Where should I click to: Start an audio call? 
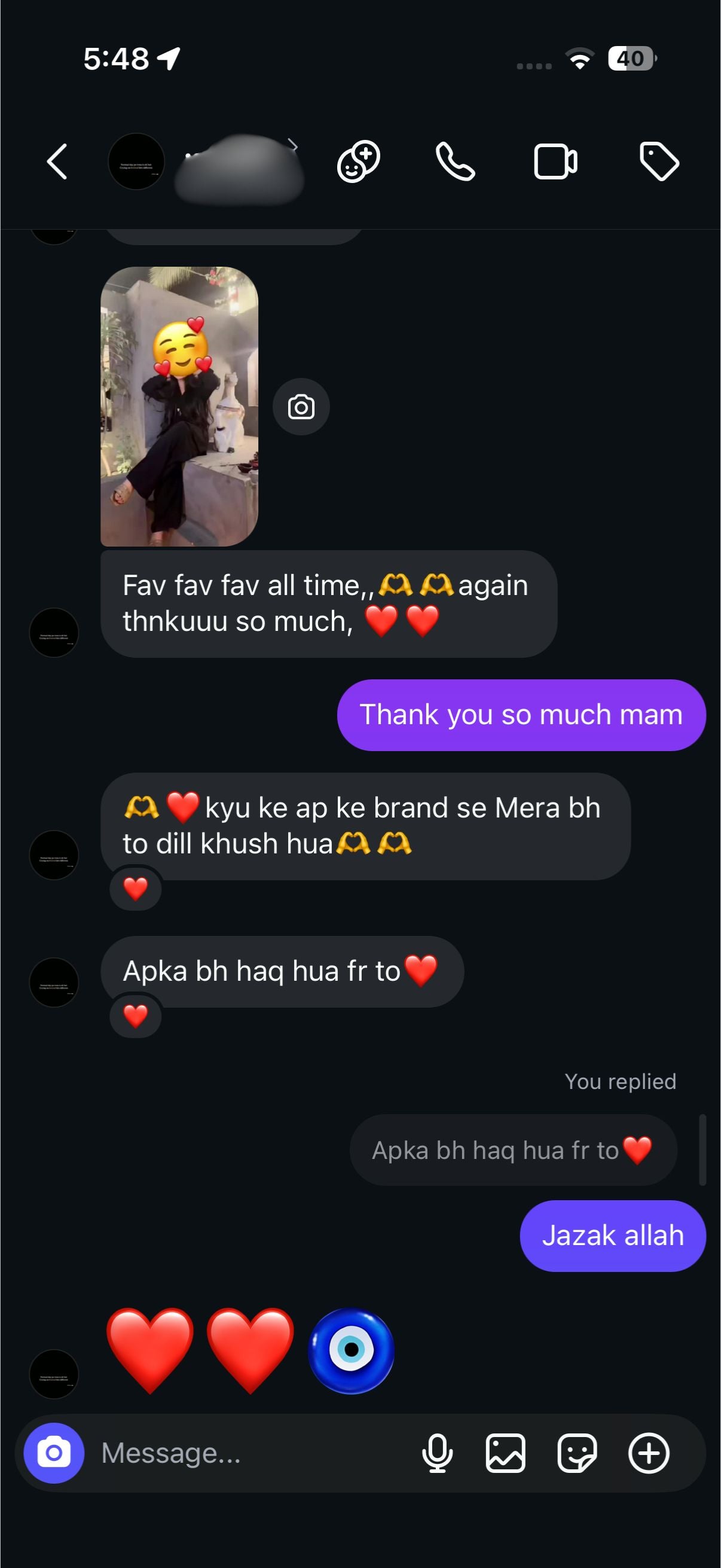[x=455, y=162]
